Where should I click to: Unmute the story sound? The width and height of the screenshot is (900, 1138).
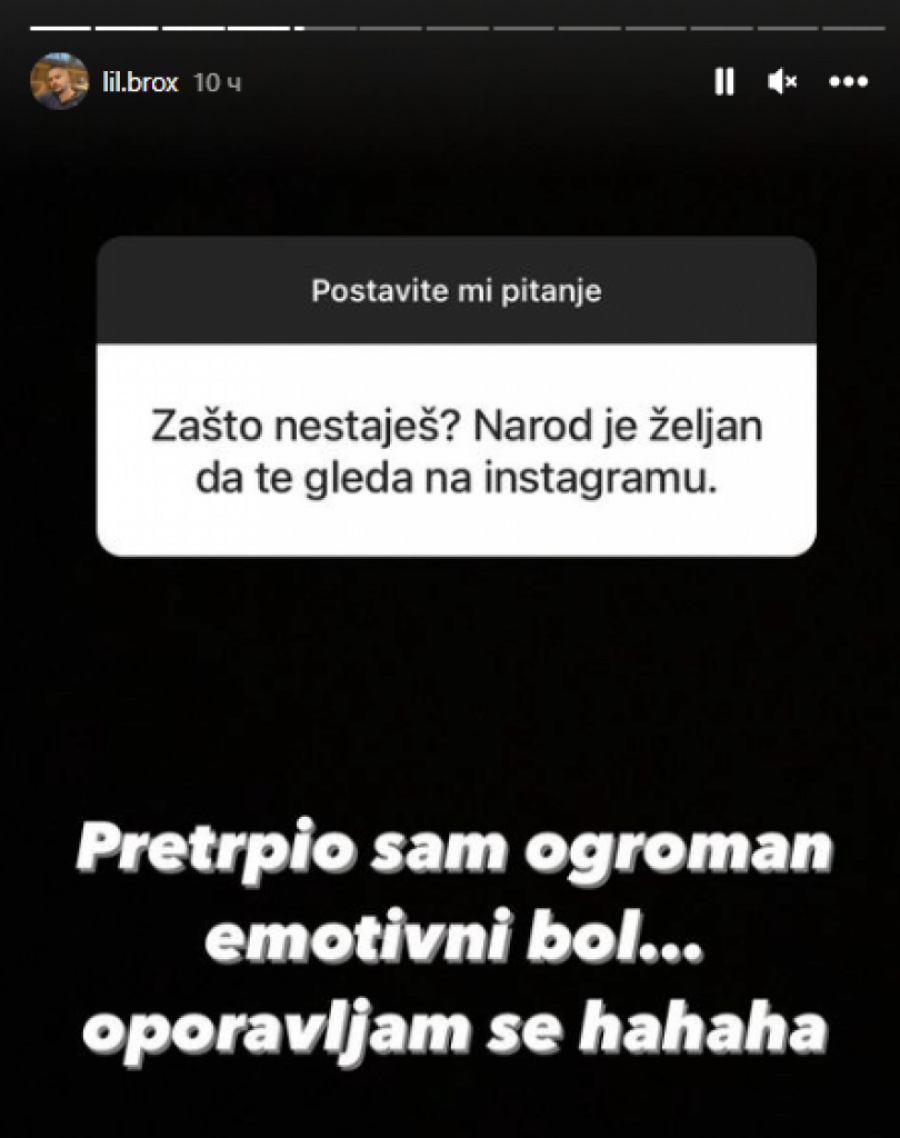click(x=782, y=82)
